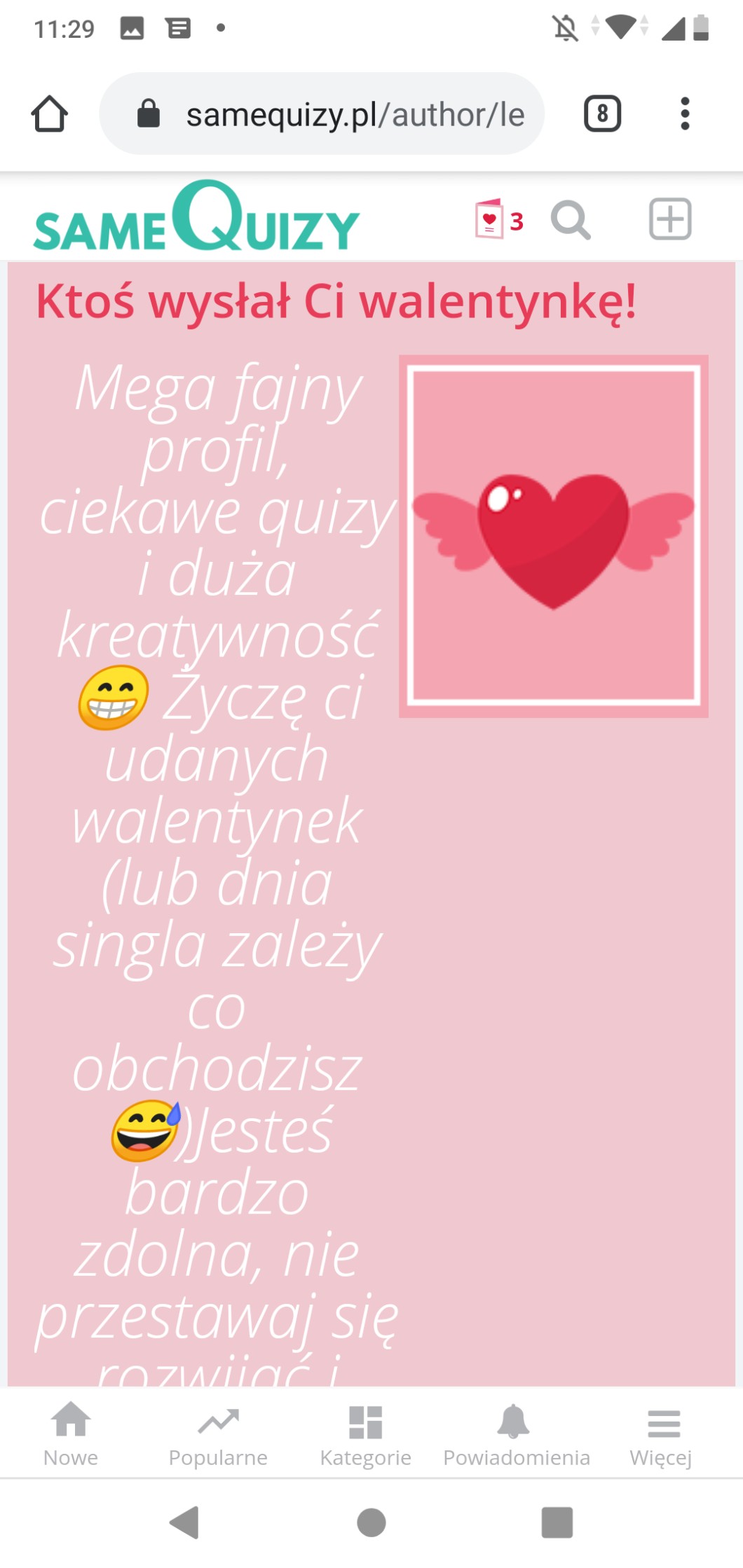The height and width of the screenshot is (1568, 743).
Task: Open the SameQuizy search
Action: tap(571, 220)
